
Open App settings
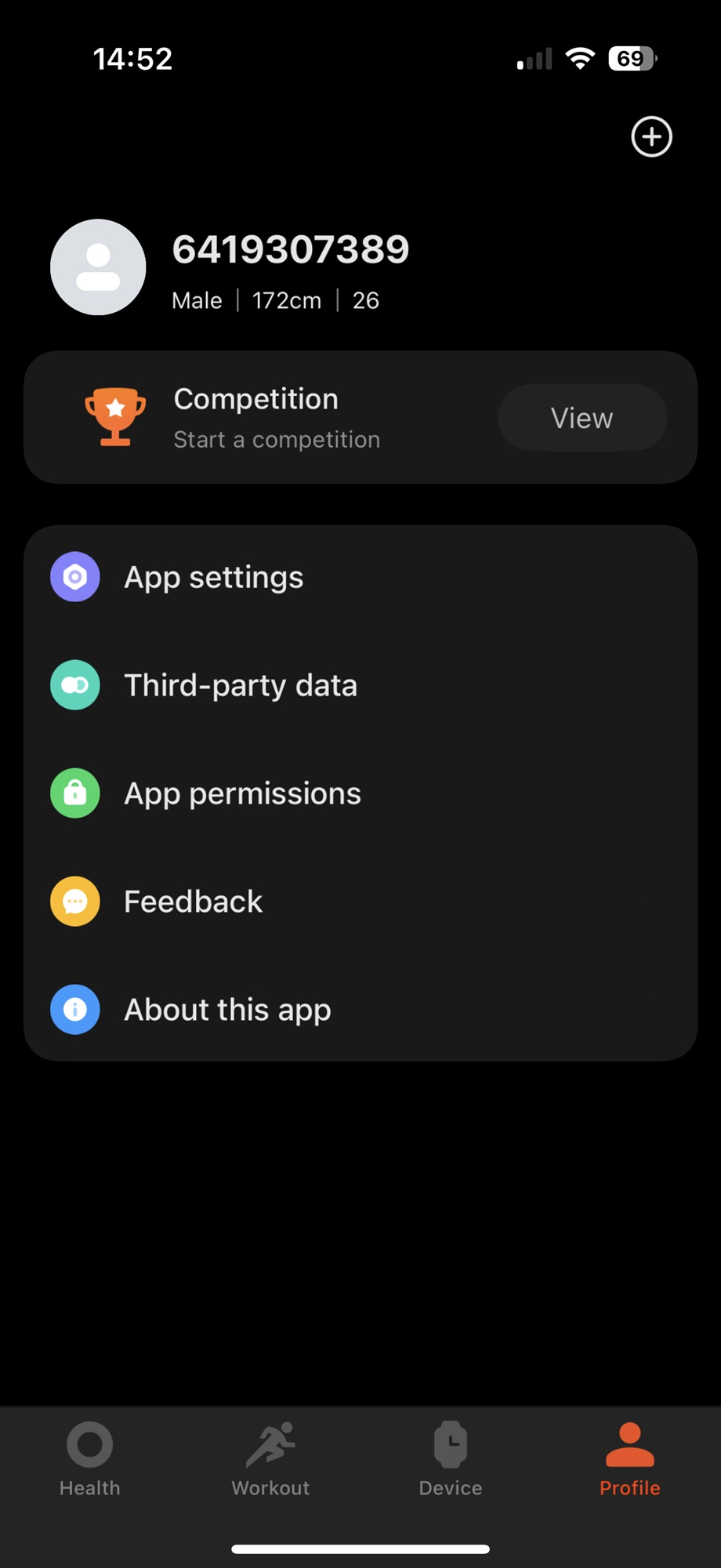coord(360,578)
